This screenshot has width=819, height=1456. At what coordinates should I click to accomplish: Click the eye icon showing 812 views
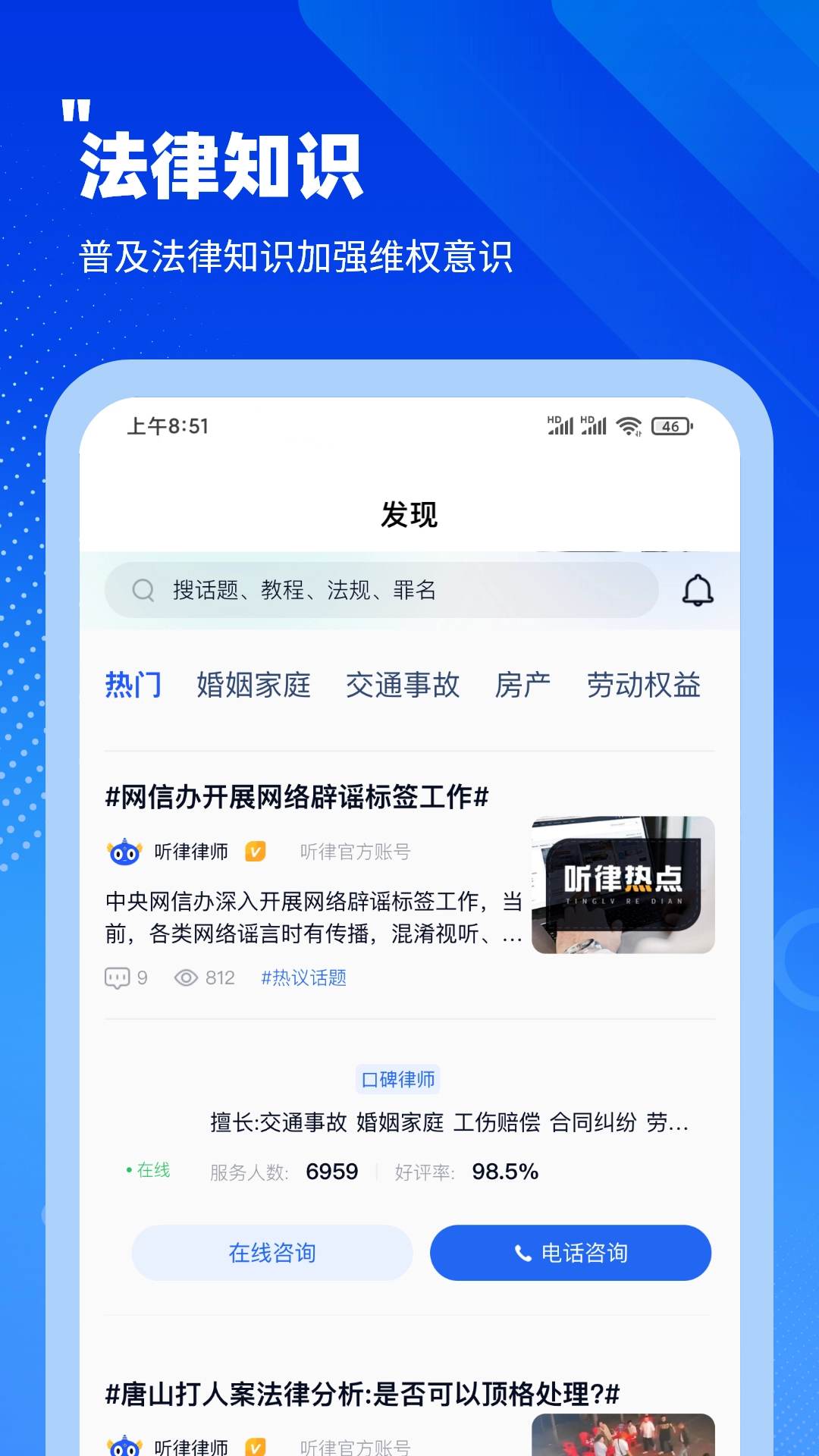188,977
